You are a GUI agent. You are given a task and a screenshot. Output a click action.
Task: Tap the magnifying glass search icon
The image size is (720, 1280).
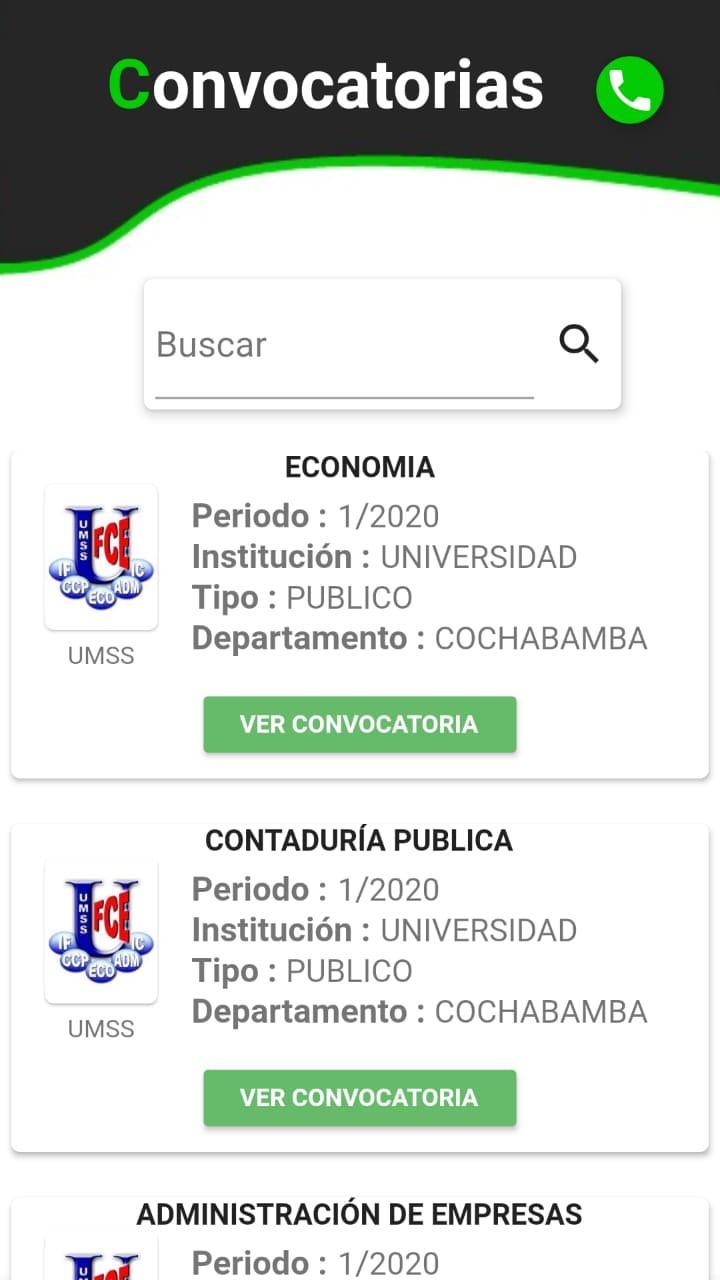click(x=579, y=344)
